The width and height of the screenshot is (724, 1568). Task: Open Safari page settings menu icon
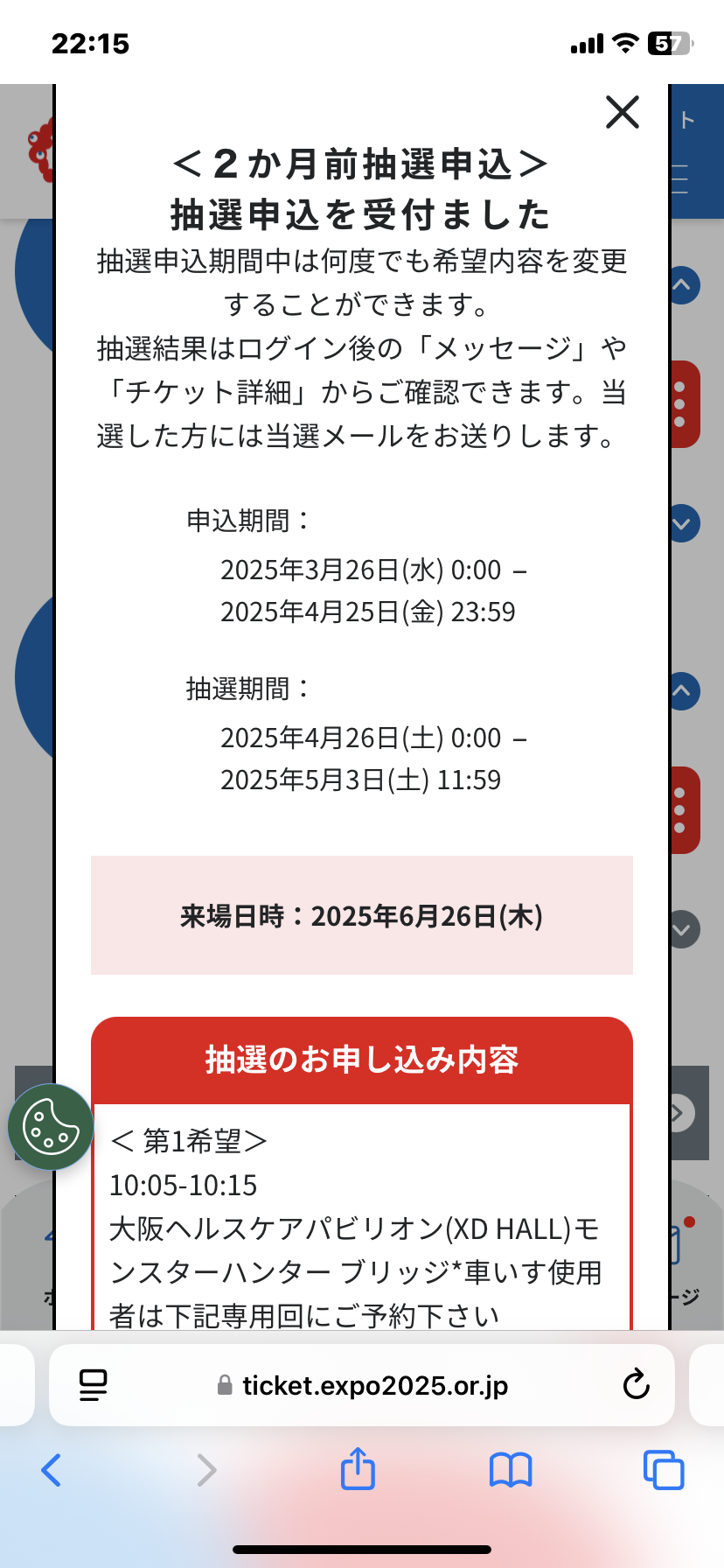click(x=93, y=1385)
